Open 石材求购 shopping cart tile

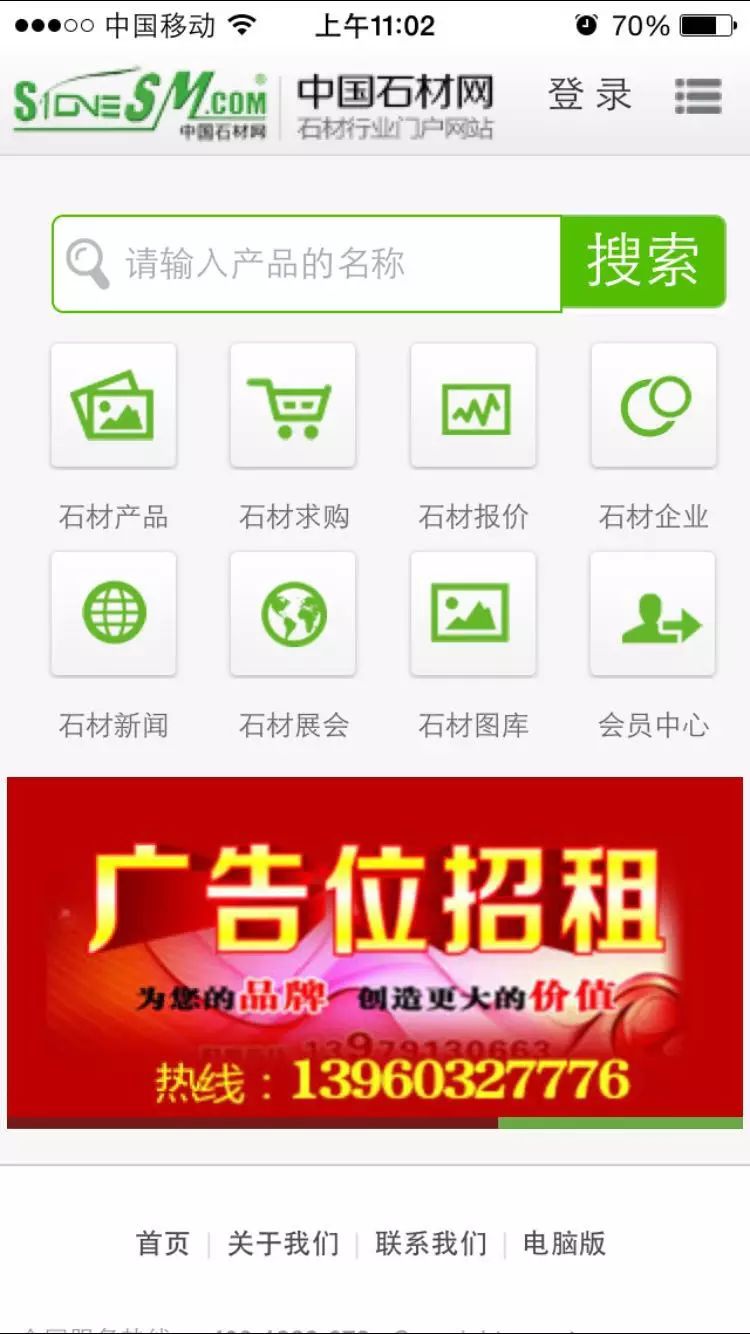(293, 406)
